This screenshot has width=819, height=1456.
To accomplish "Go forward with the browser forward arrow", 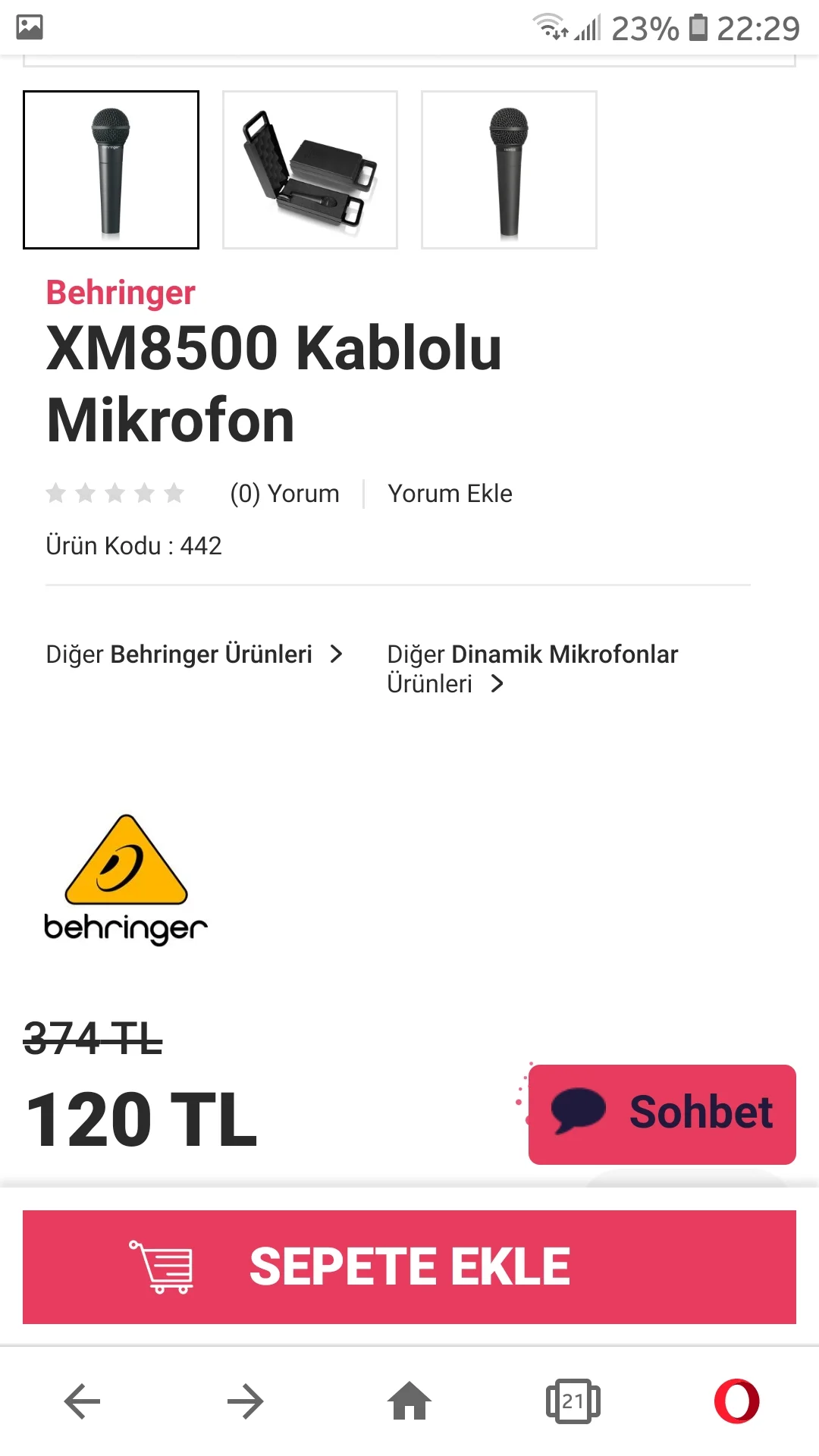I will pos(245,1401).
